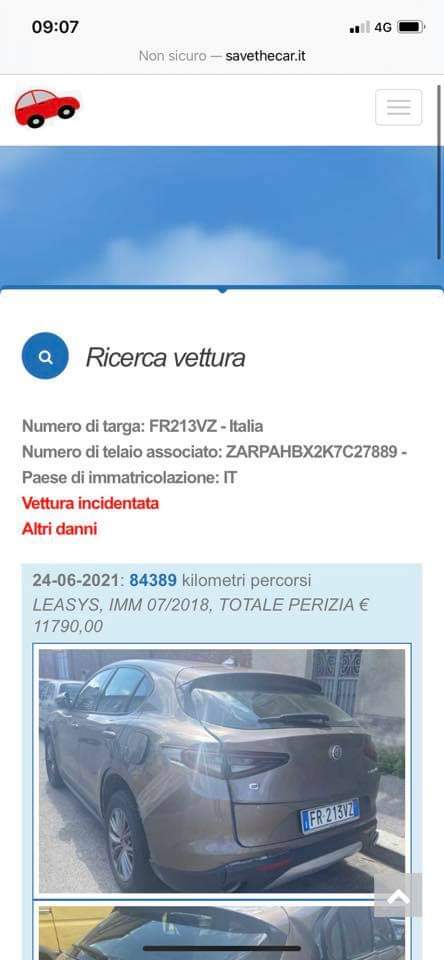This screenshot has width=444, height=960.
Task: Tap the savethecar.it address bar
Action: click(222, 56)
